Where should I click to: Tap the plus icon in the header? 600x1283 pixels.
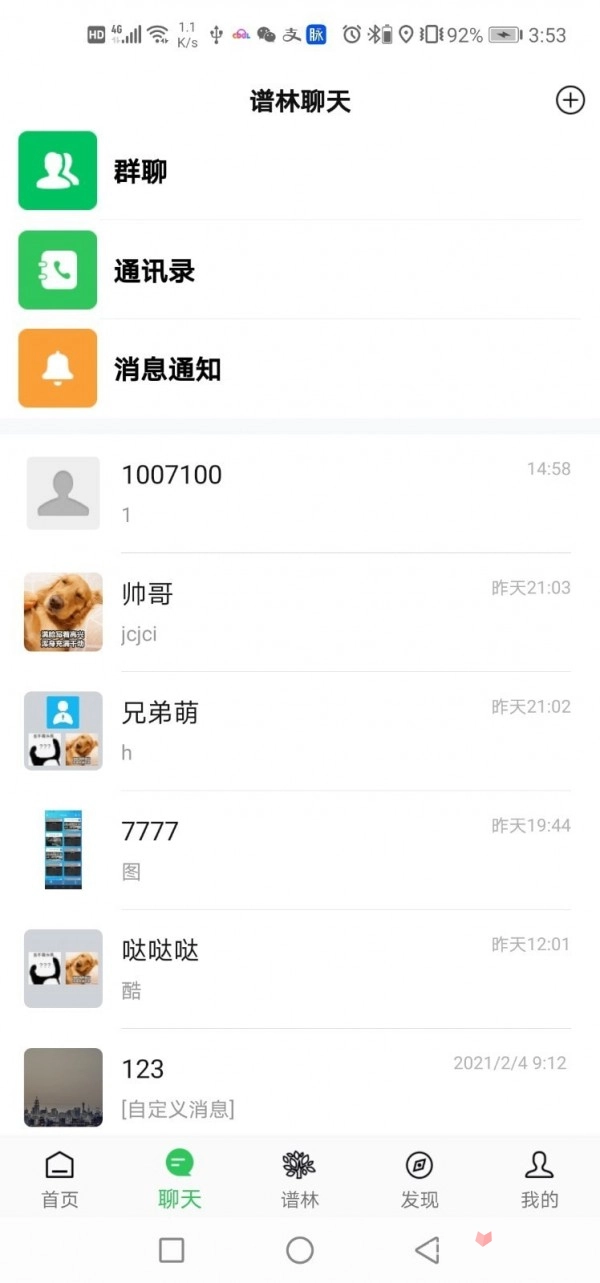[569, 100]
